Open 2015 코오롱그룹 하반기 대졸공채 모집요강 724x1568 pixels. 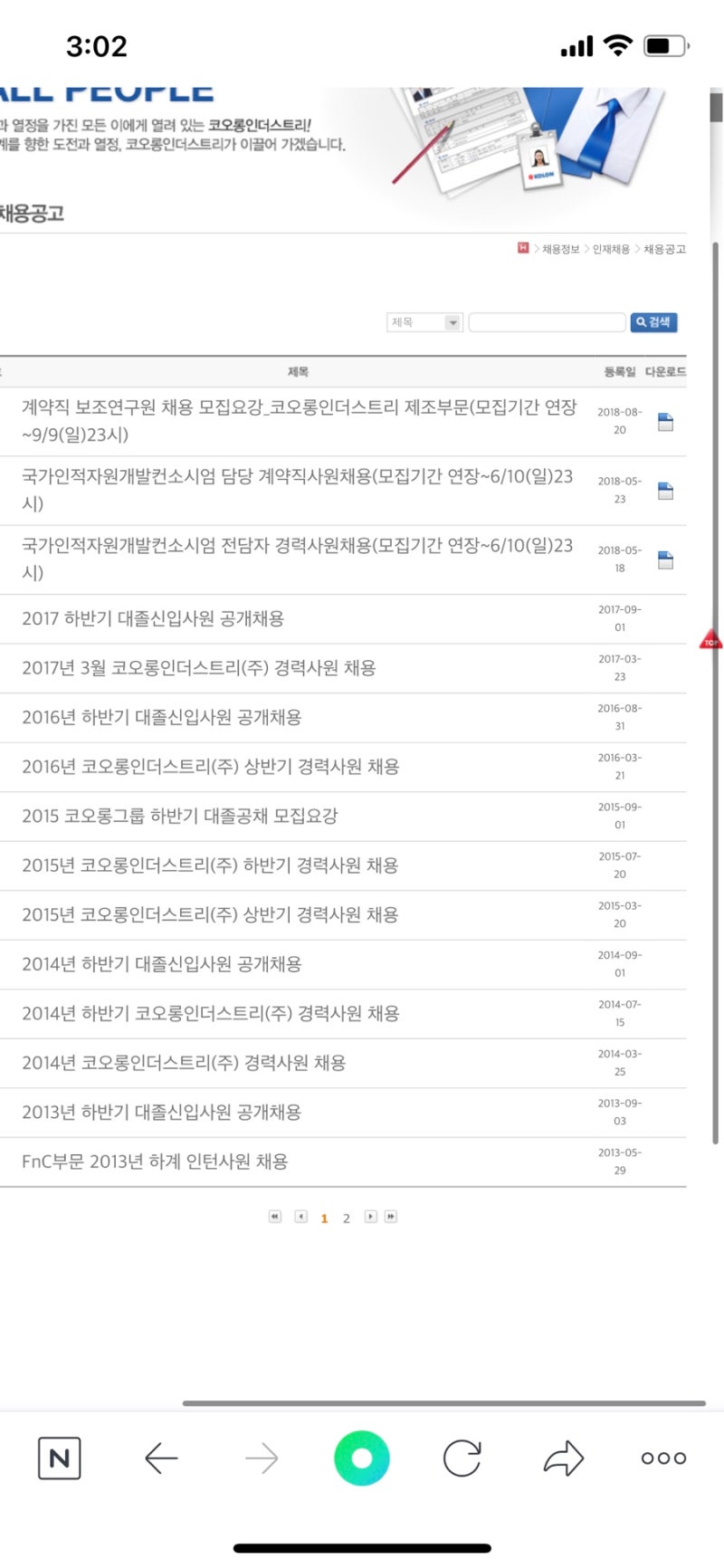tap(180, 817)
